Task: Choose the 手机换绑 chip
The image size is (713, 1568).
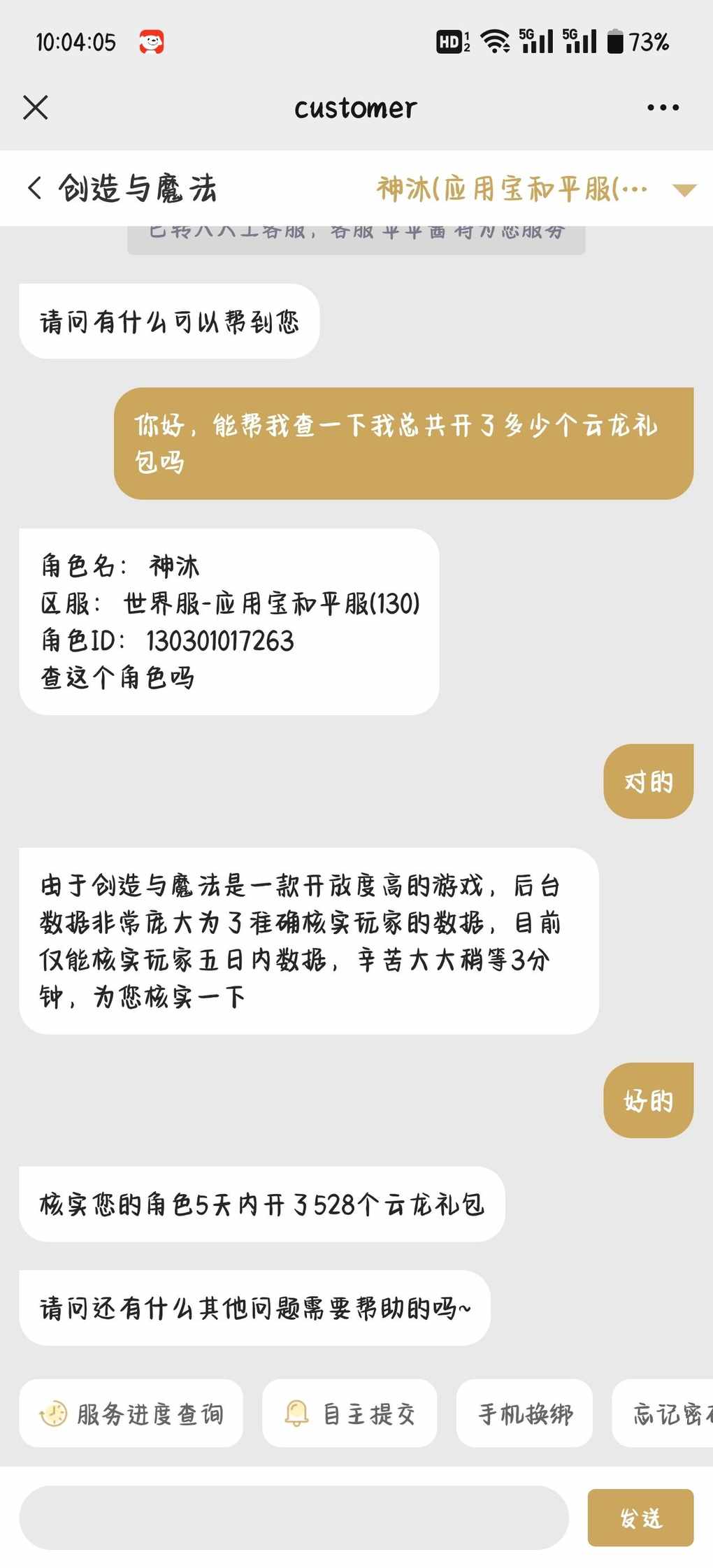Action: click(x=525, y=1414)
